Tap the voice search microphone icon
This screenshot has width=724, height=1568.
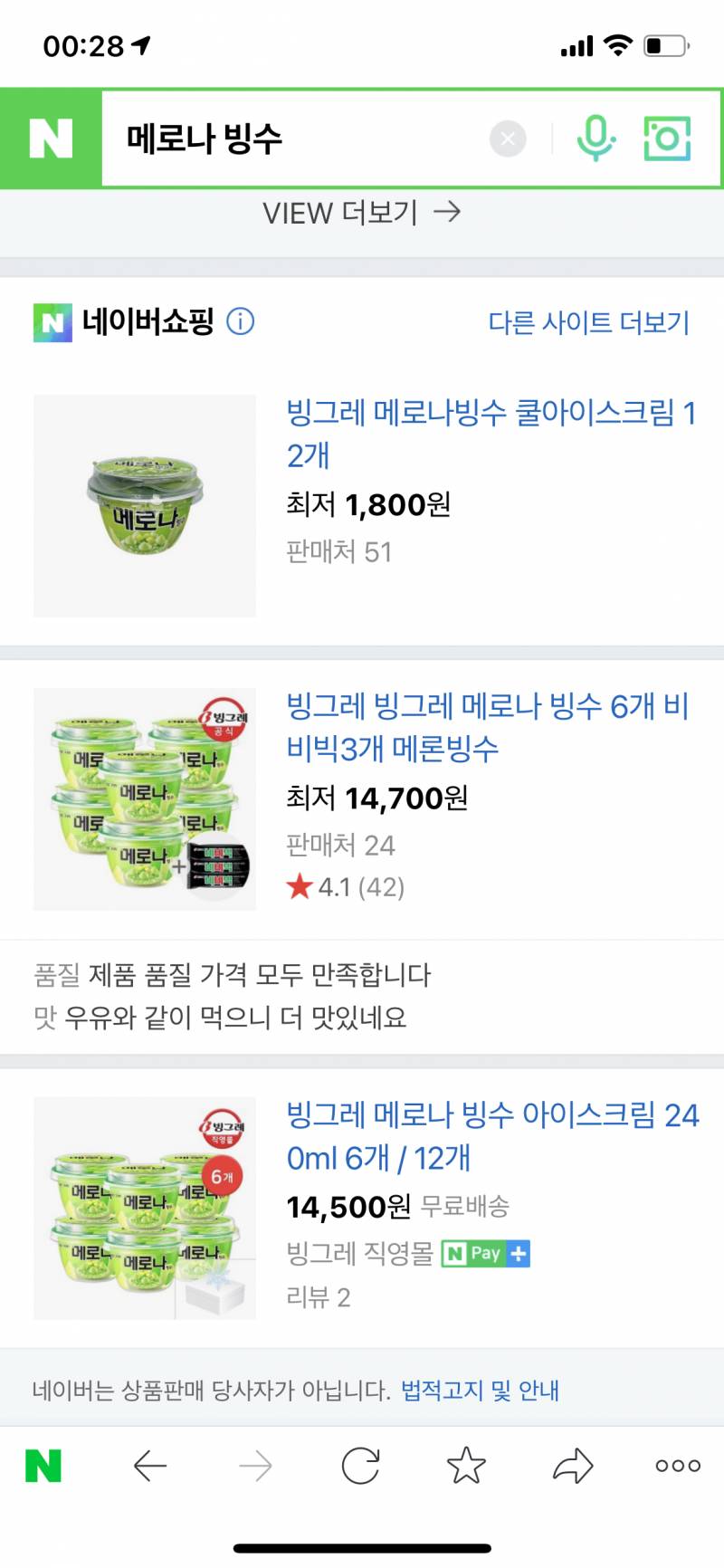[596, 138]
